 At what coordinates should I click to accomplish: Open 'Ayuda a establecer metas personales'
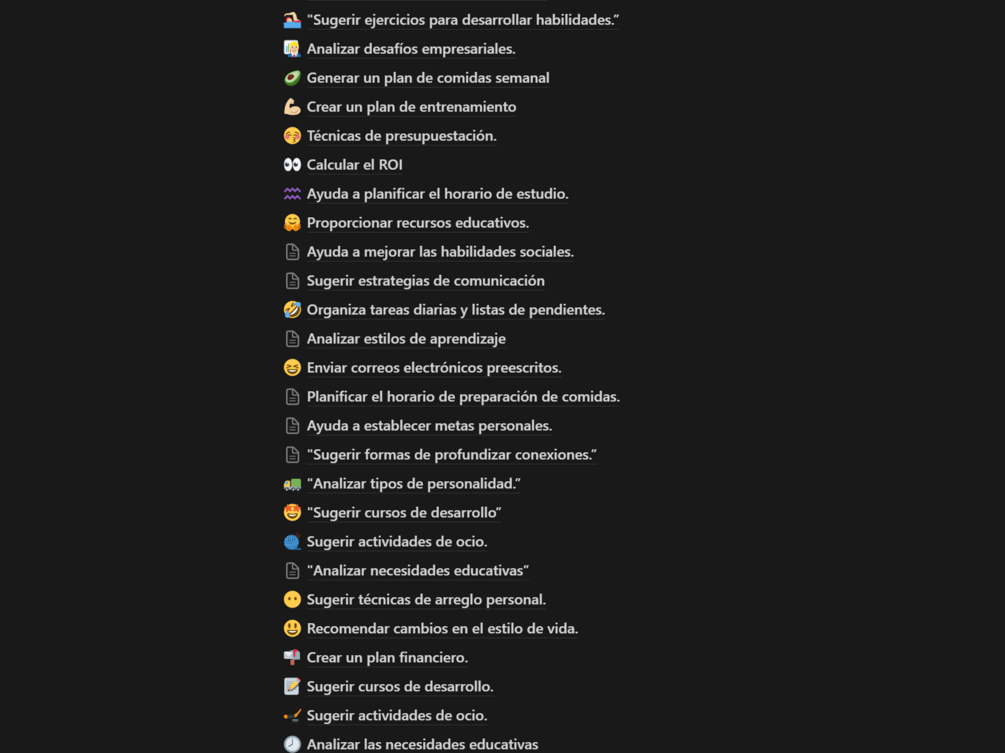[429, 426]
